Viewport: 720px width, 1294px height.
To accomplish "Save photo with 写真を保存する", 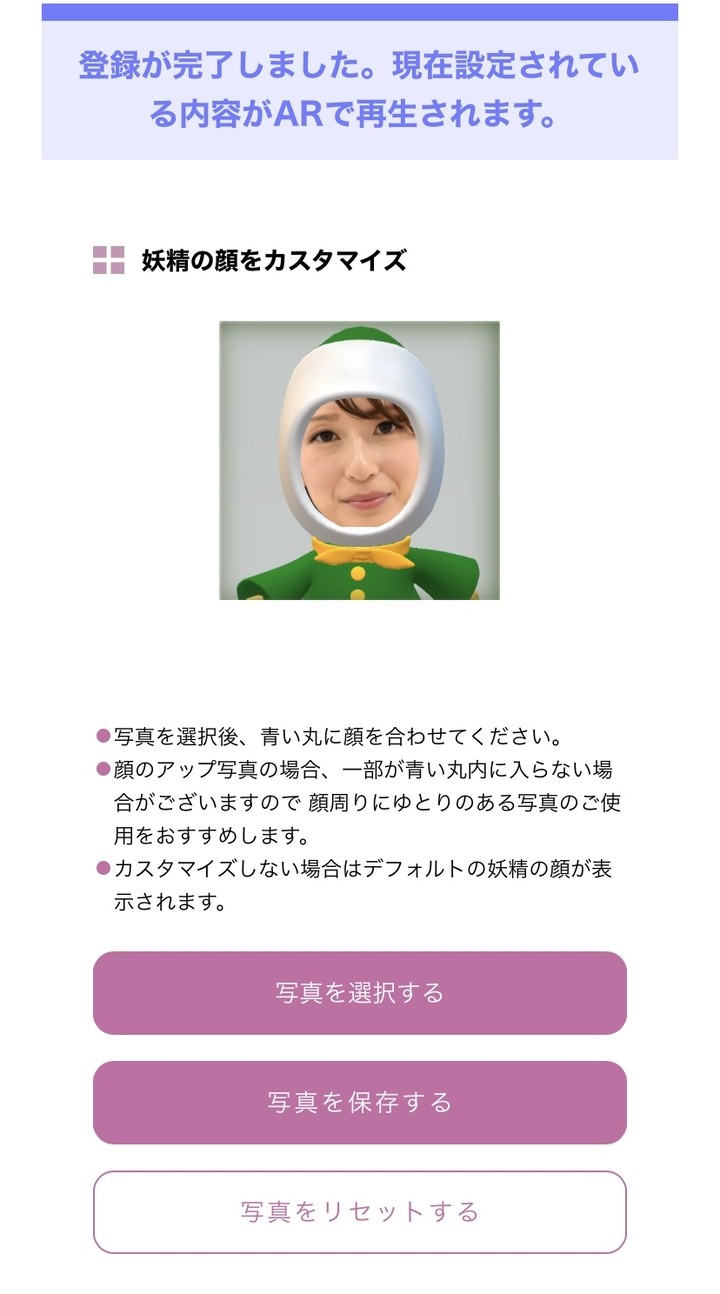I will 360,1103.
